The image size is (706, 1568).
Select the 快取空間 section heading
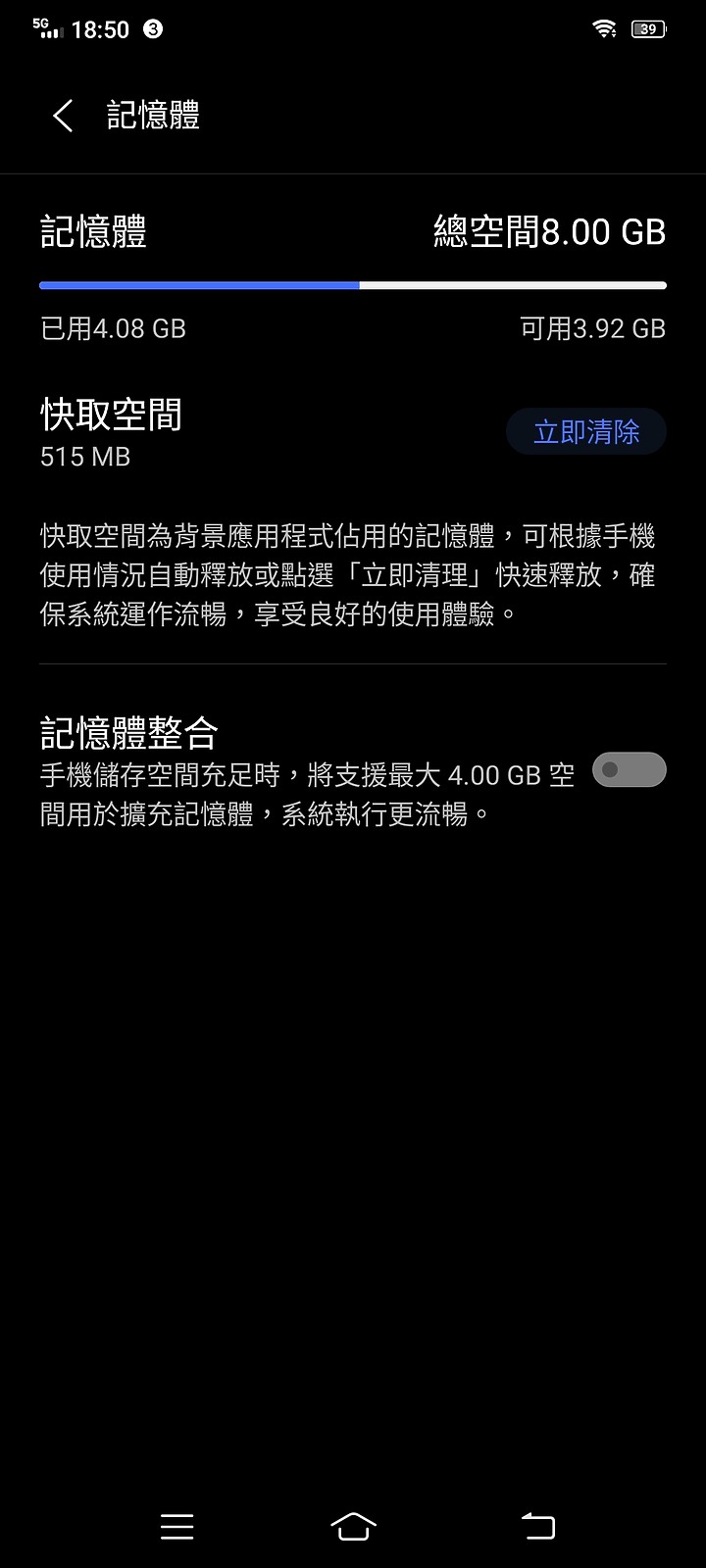pyautogui.click(x=113, y=416)
